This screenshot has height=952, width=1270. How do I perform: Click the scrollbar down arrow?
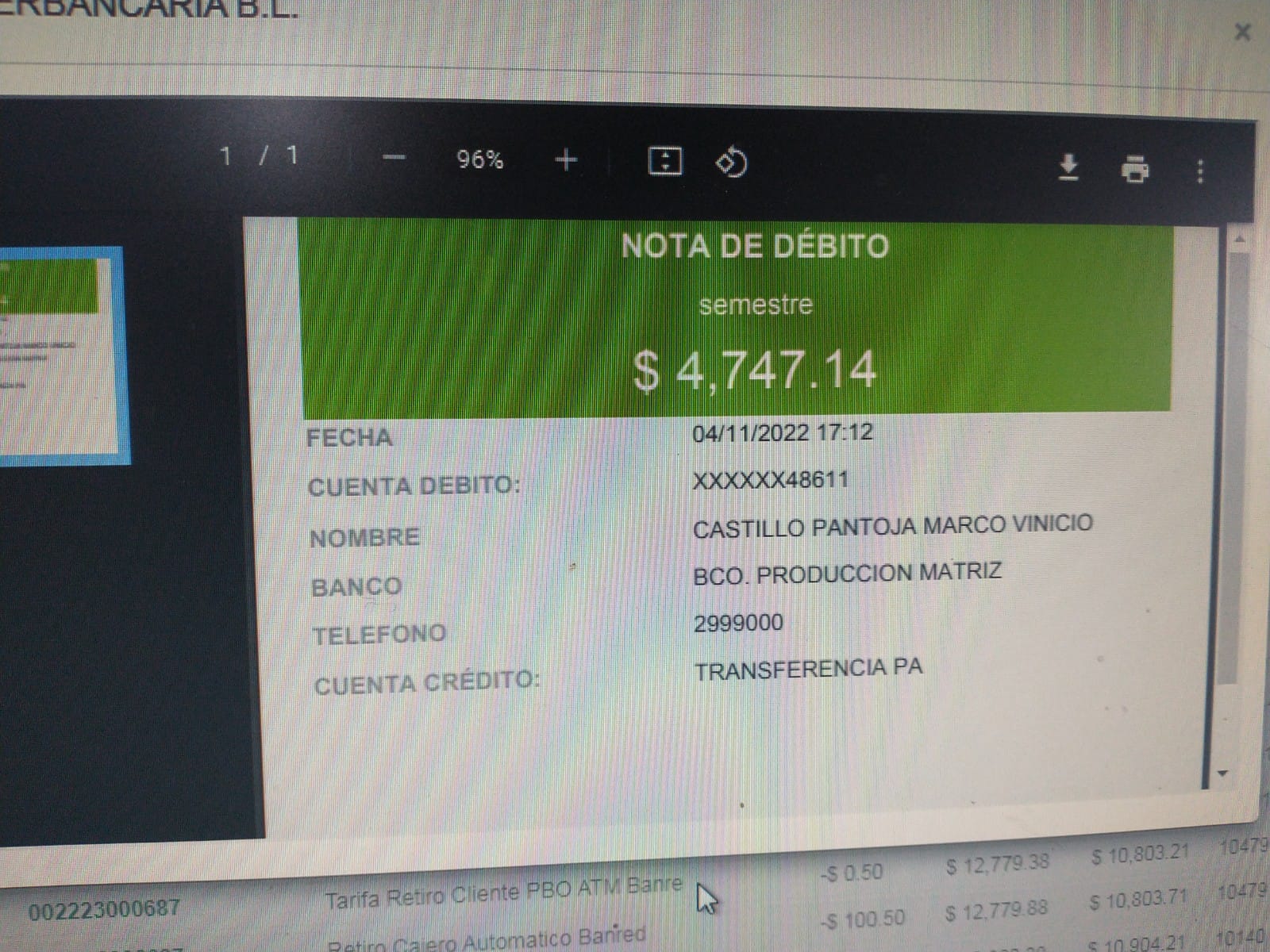(1222, 773)
